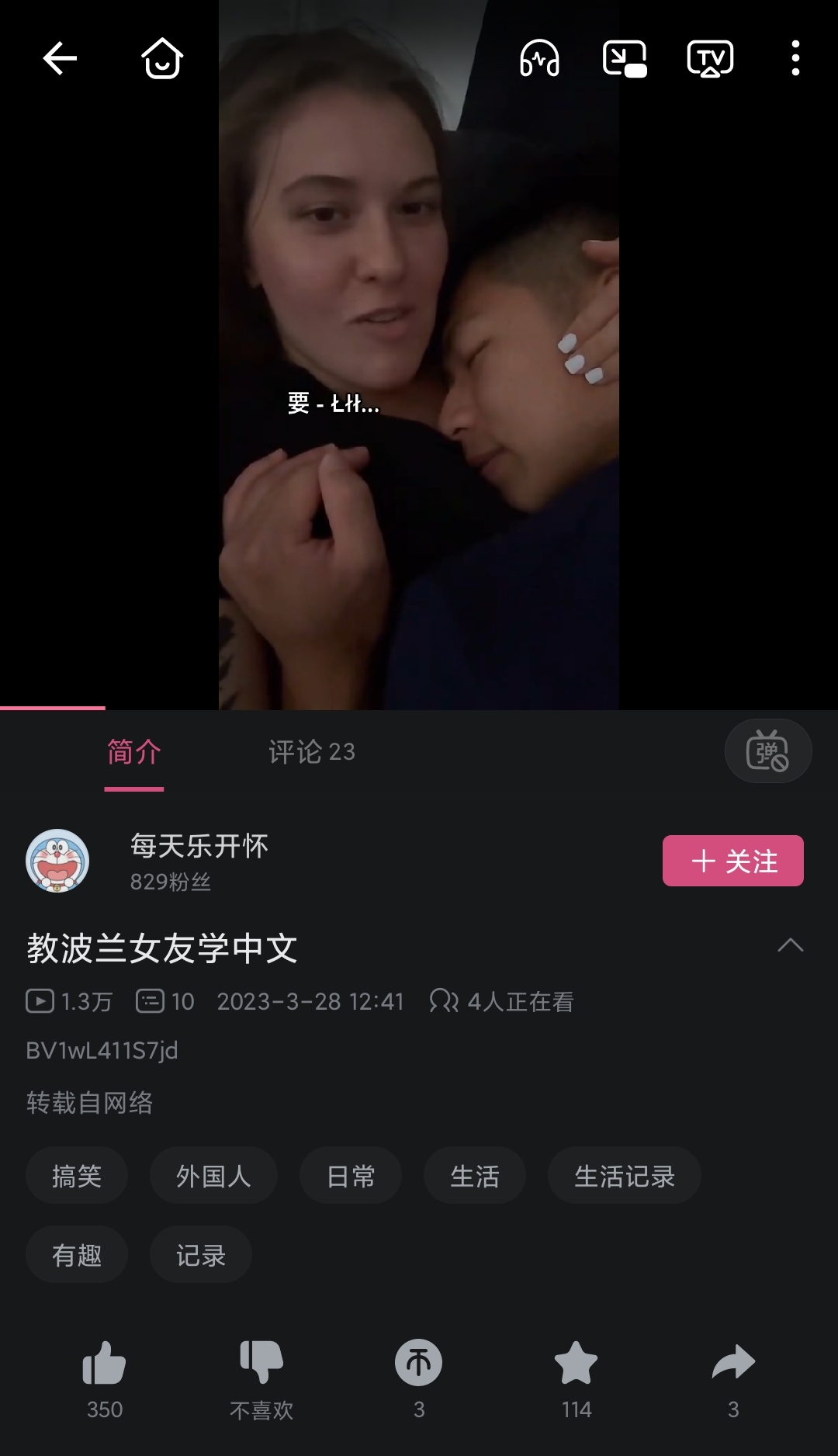Screen dimensions: 838x1456
Task: Switch to the 评论 23 tab
Action: [312, 751]
